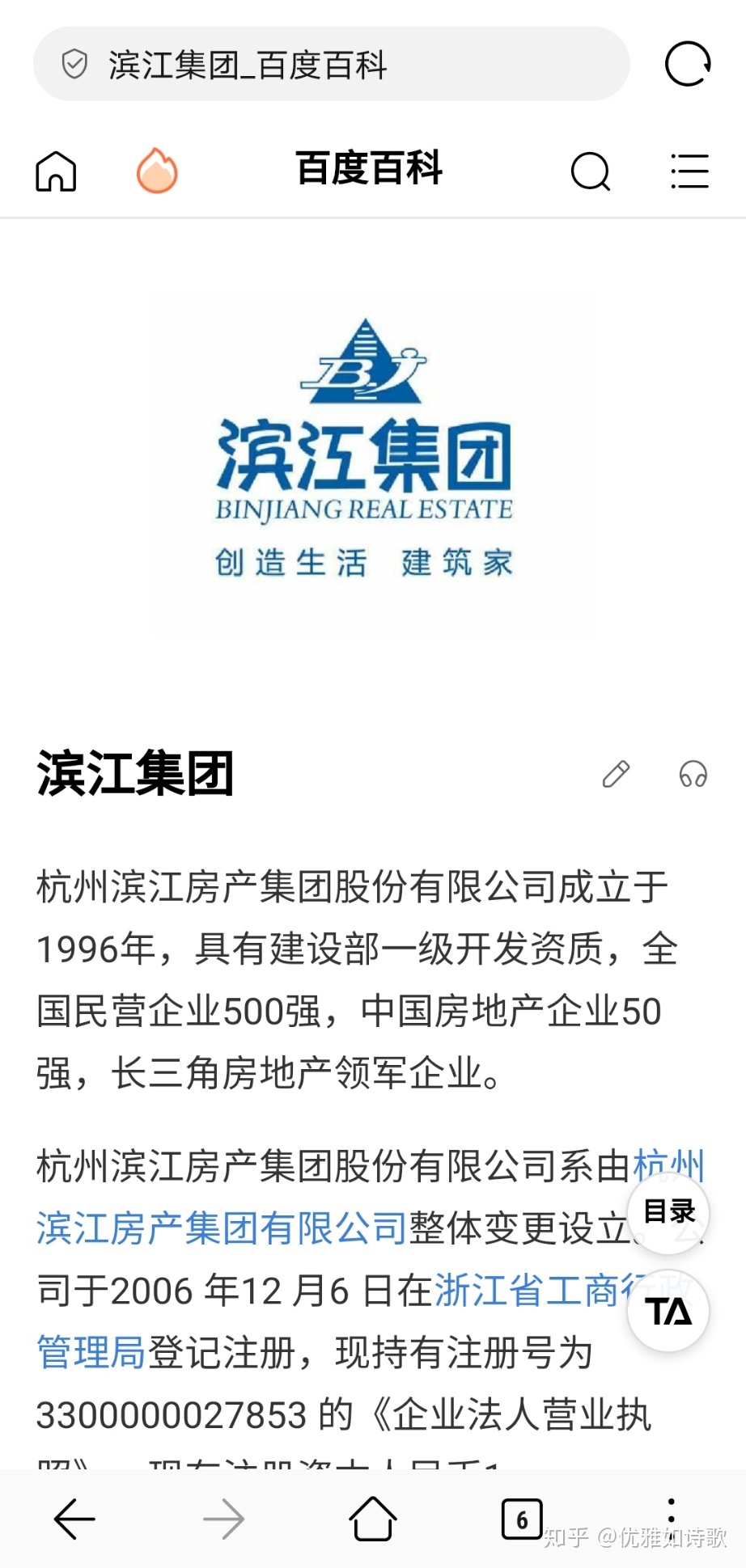746x1568 pixels.
Task: Open the browser three-dot menu
Action: click(671, 1511)
